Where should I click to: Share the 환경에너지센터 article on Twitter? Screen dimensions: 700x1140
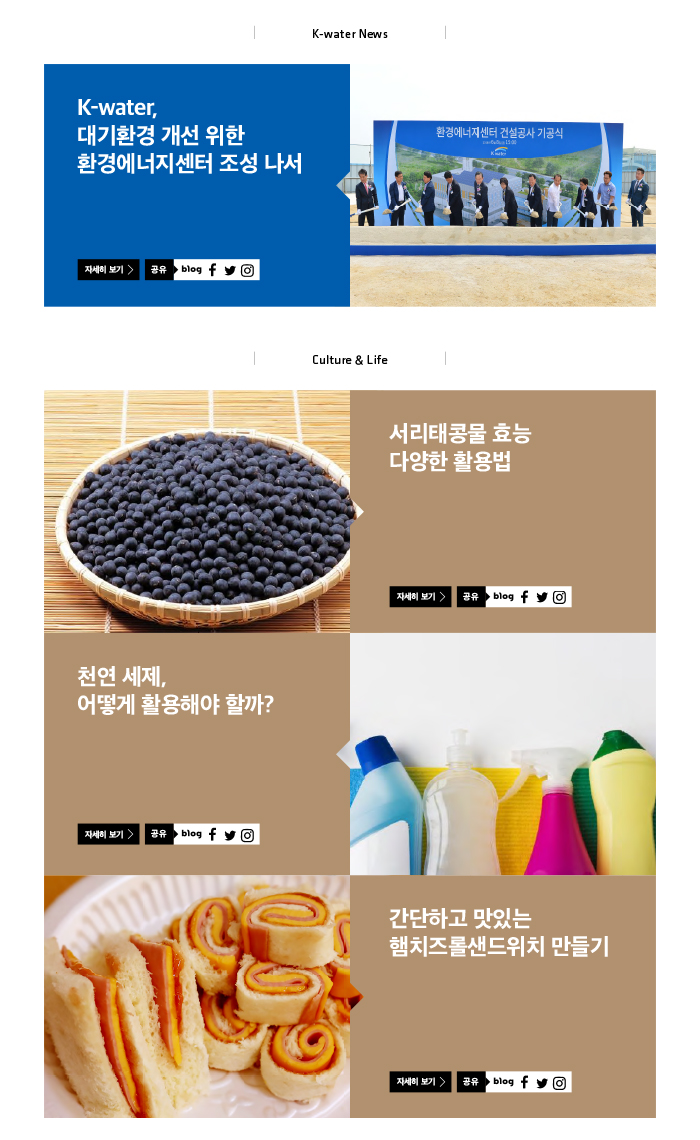(x=230, y=270)
